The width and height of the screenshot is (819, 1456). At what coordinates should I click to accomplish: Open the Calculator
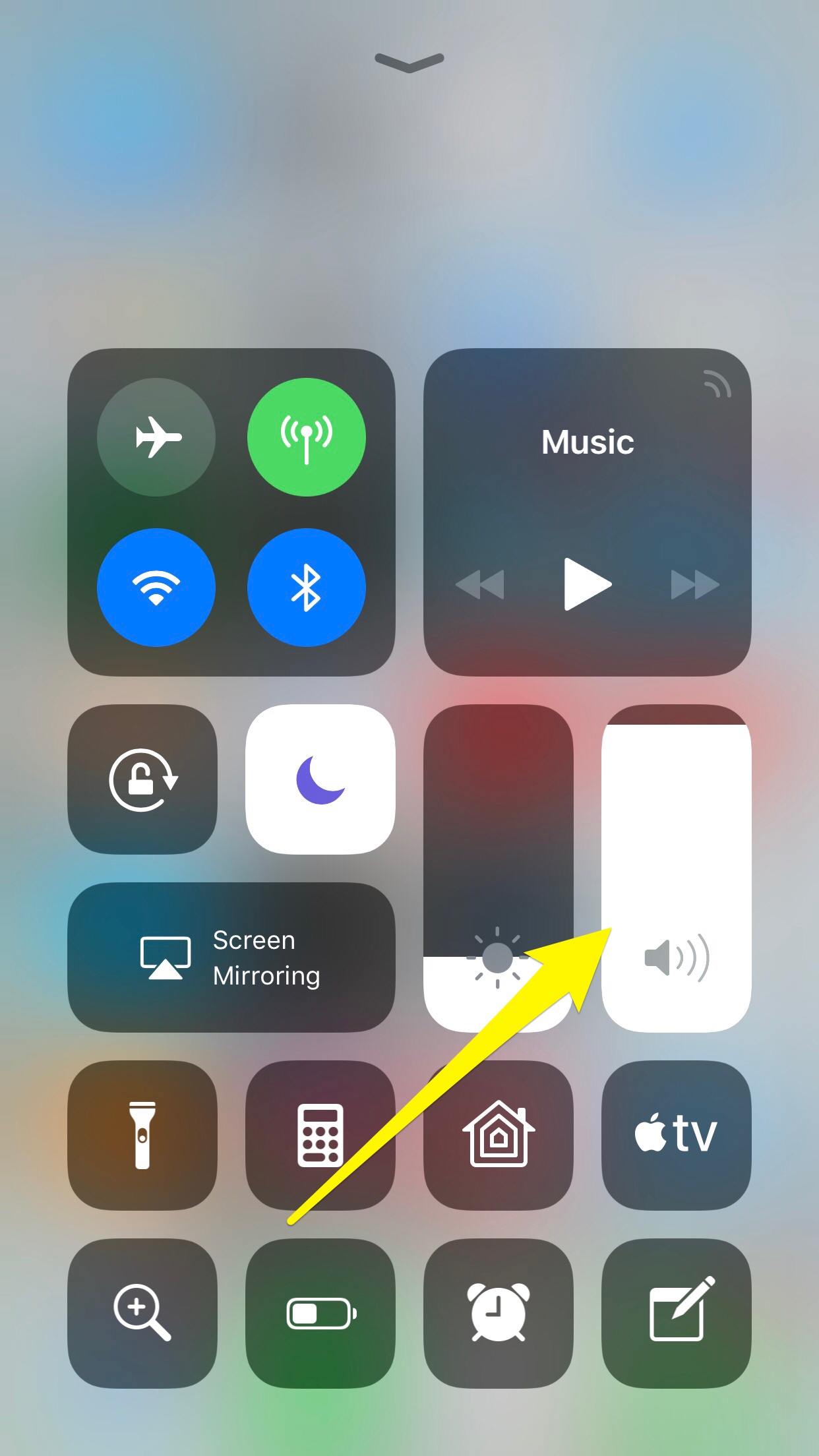tap(320, 1136)
